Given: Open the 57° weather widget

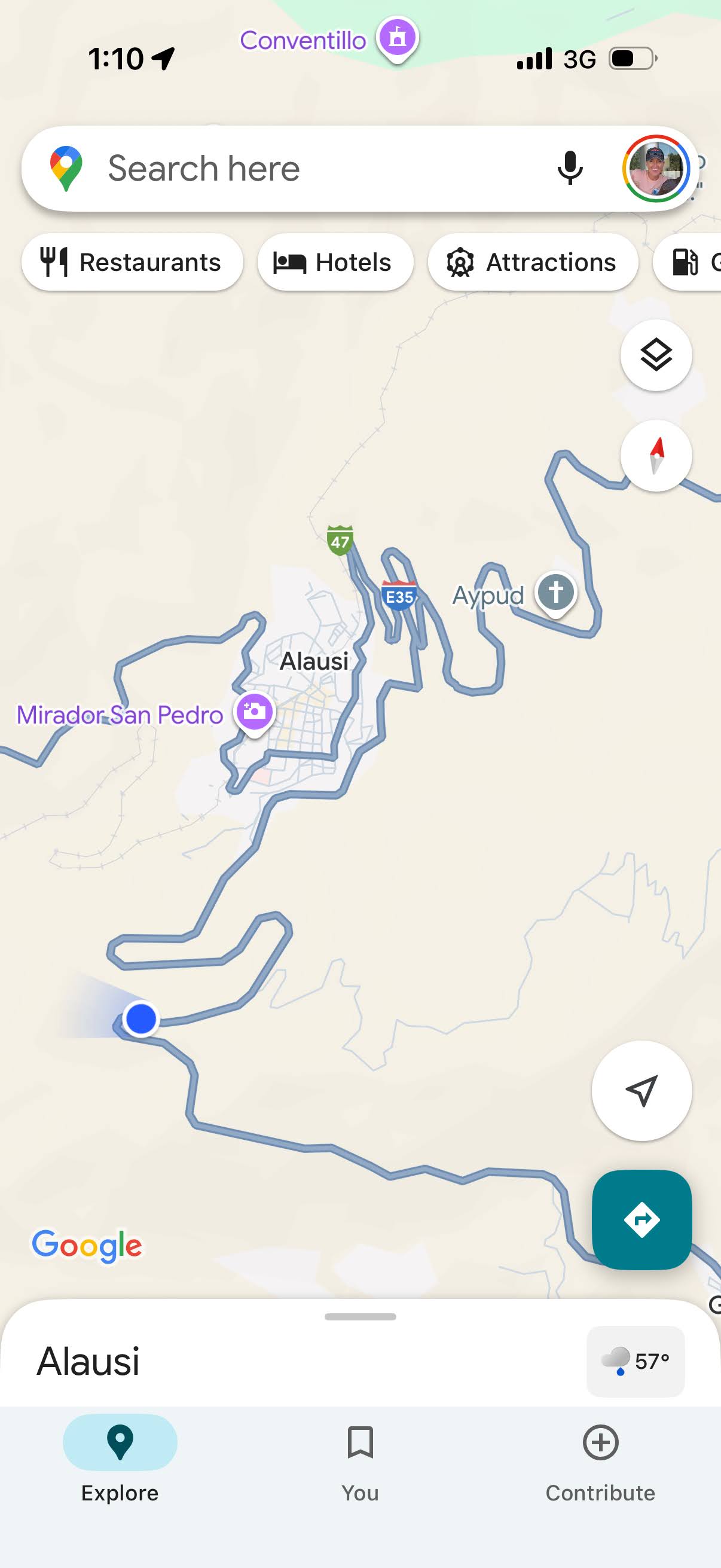Looking at the screenshot, I should [636, 1361].
